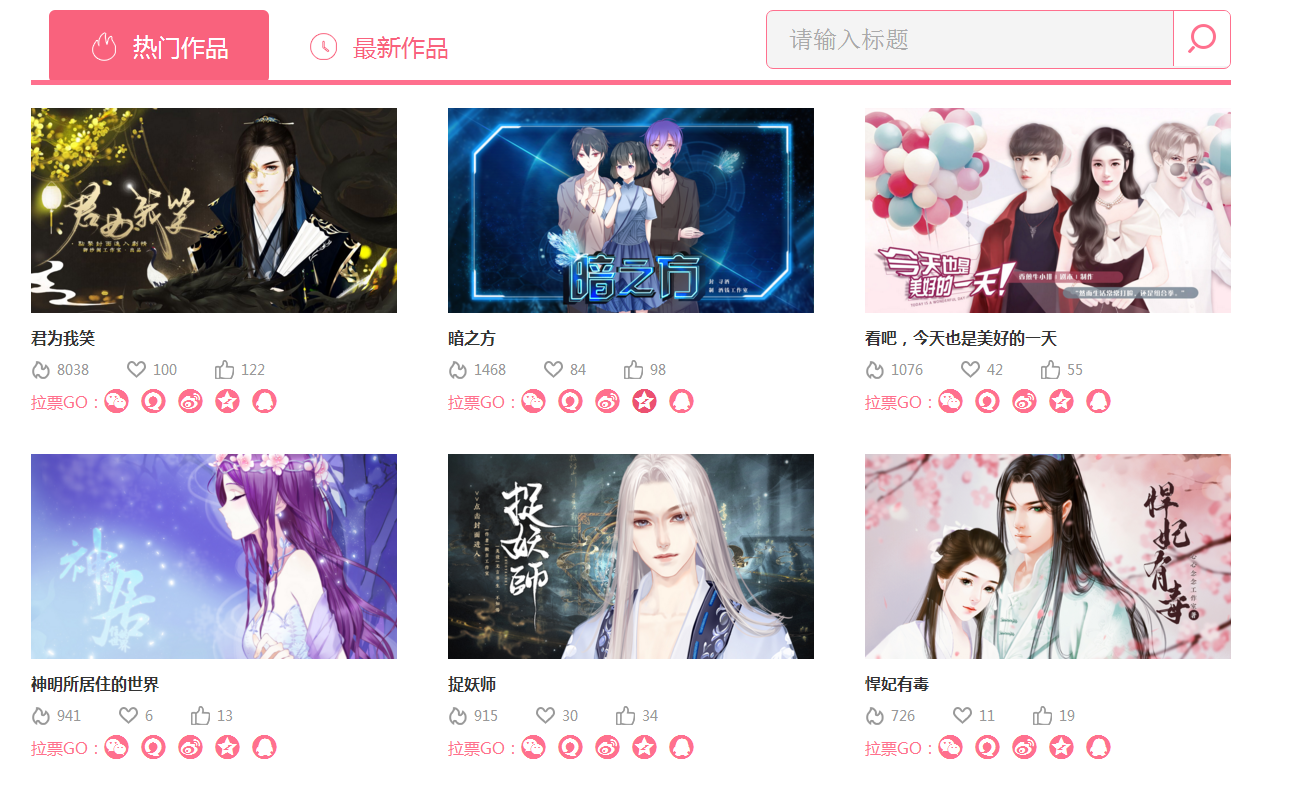Open 看吧，今天也是美好的一天 cover
Screen dimensions: 1306x808
tap(1047, 210)
